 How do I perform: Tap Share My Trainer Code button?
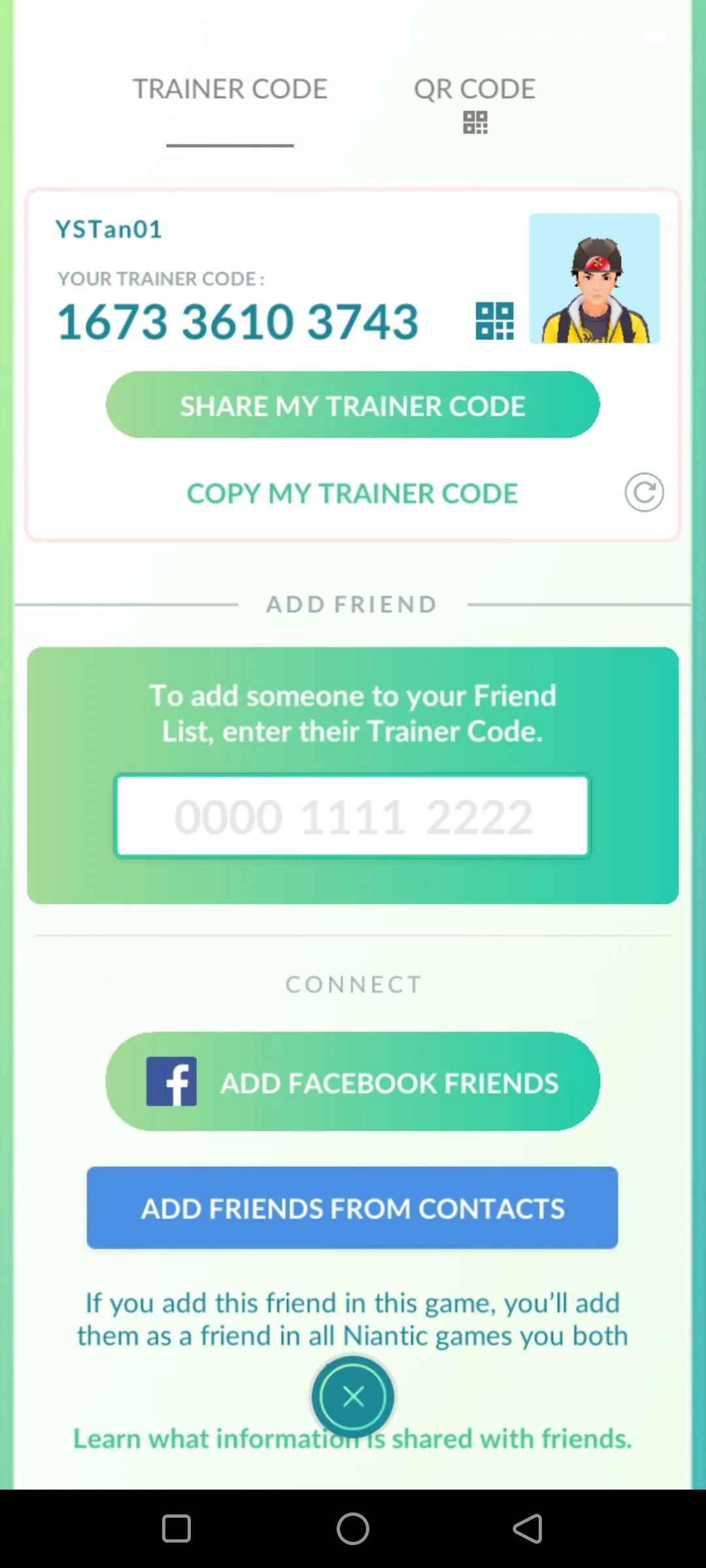point(352,405)
